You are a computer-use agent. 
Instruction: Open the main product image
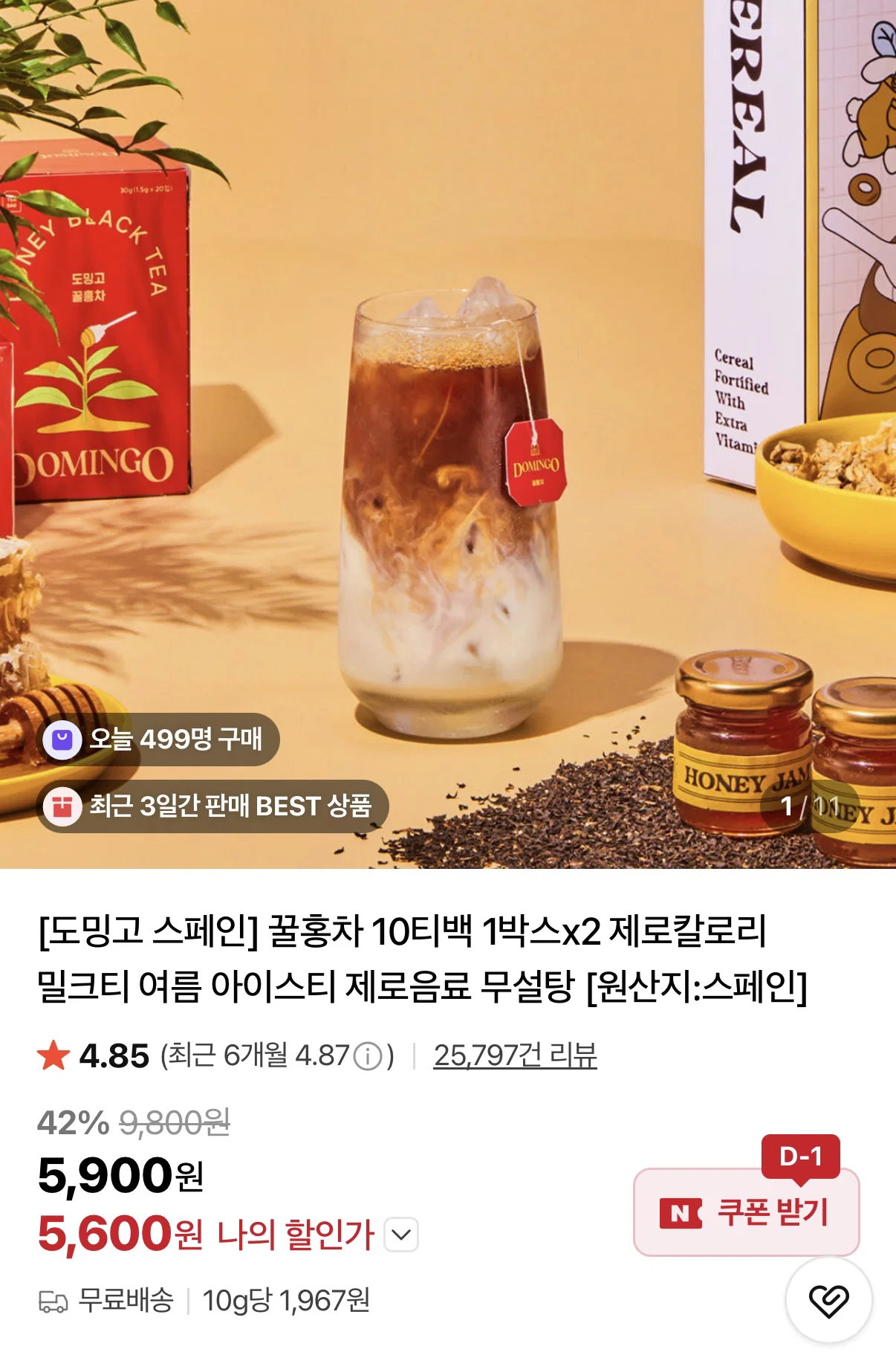(x=448, y=434)
